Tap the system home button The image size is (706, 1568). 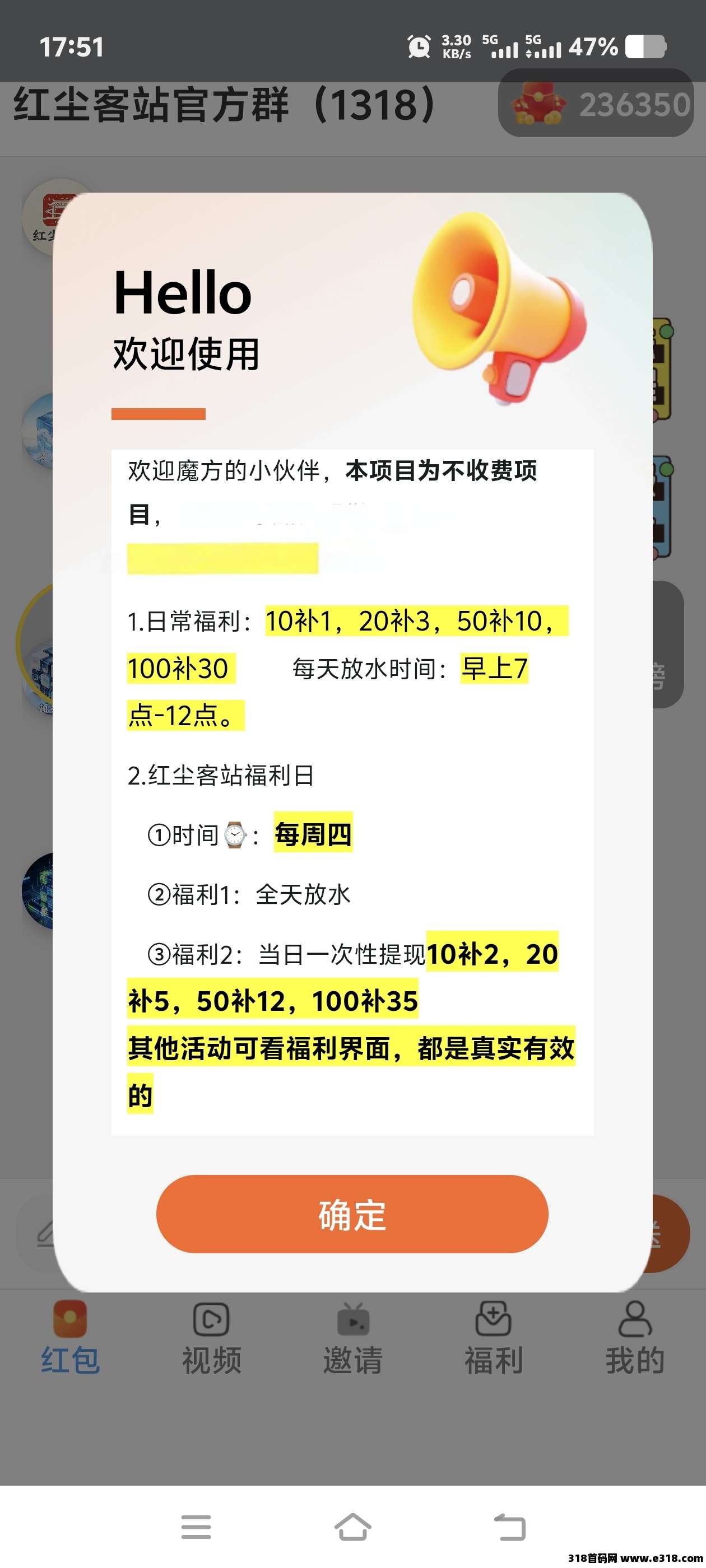coord(352,1527)
